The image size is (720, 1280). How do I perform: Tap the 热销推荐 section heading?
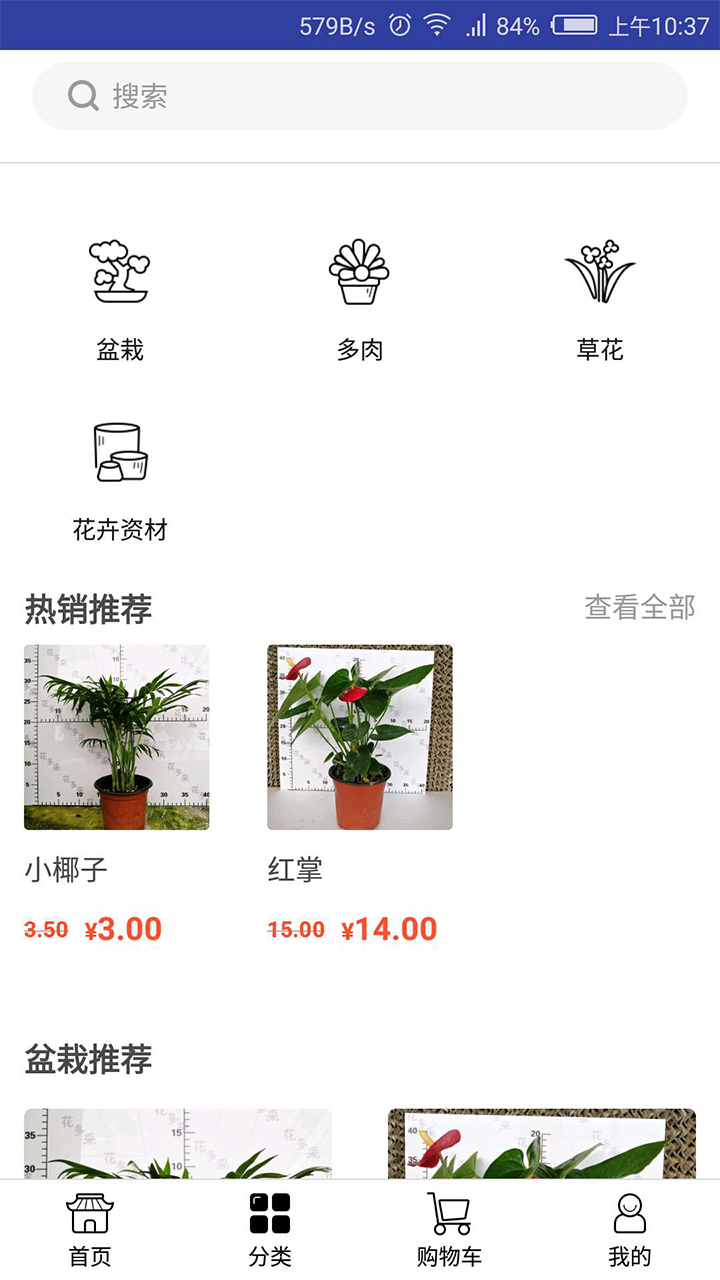point(87,608)
